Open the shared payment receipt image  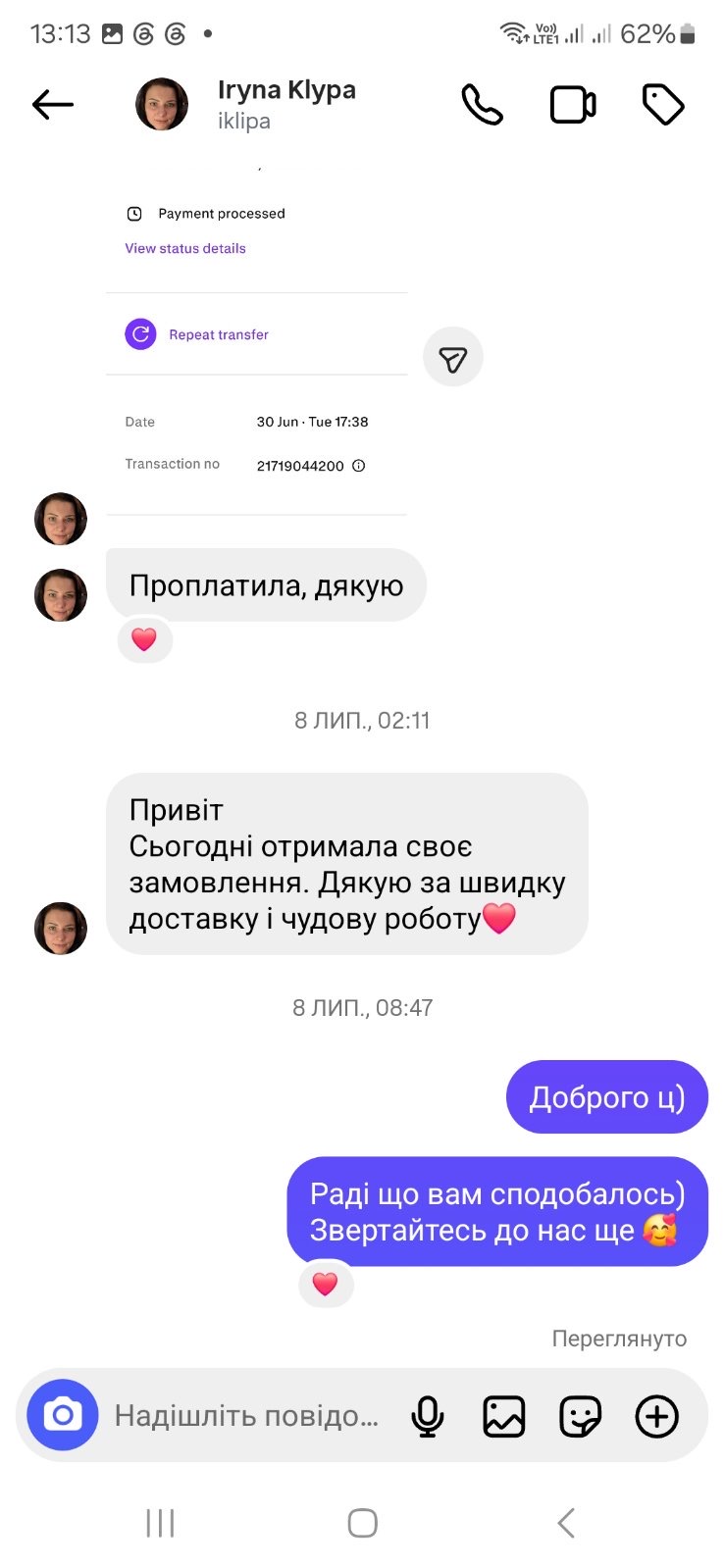257,345
